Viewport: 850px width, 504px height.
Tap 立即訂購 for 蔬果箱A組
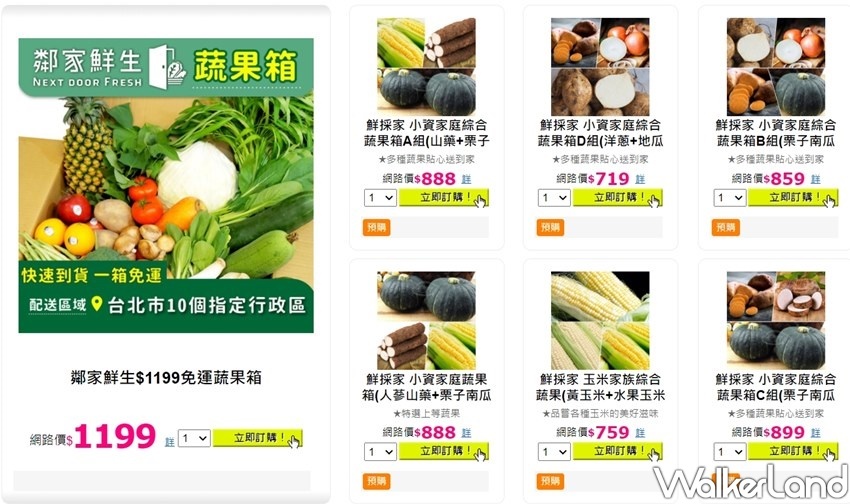[444, 198]
